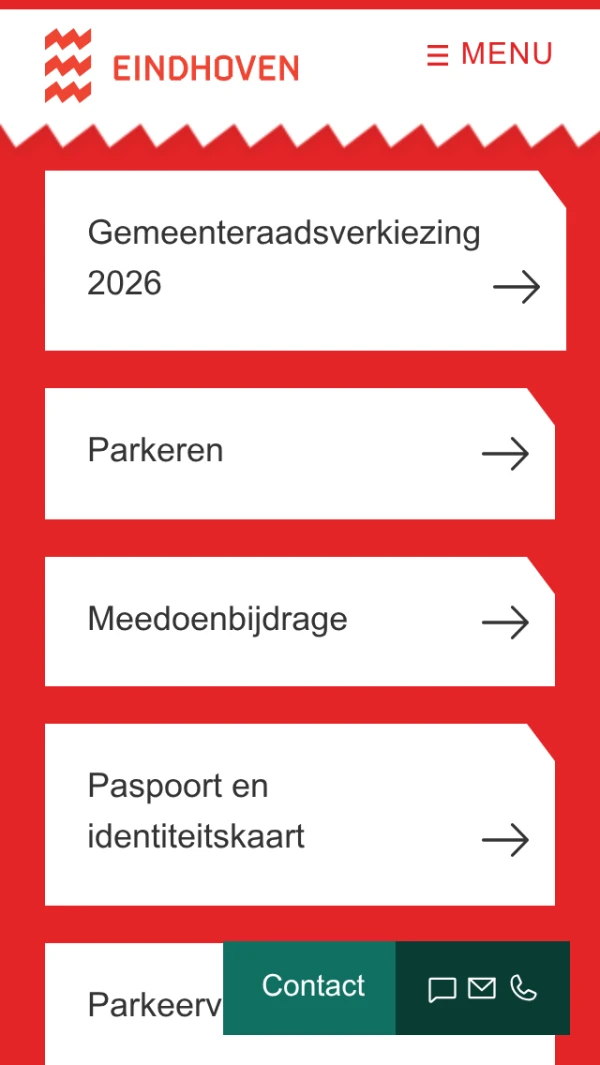
Task: Tap the Contact button
Action: coord(313,987)
